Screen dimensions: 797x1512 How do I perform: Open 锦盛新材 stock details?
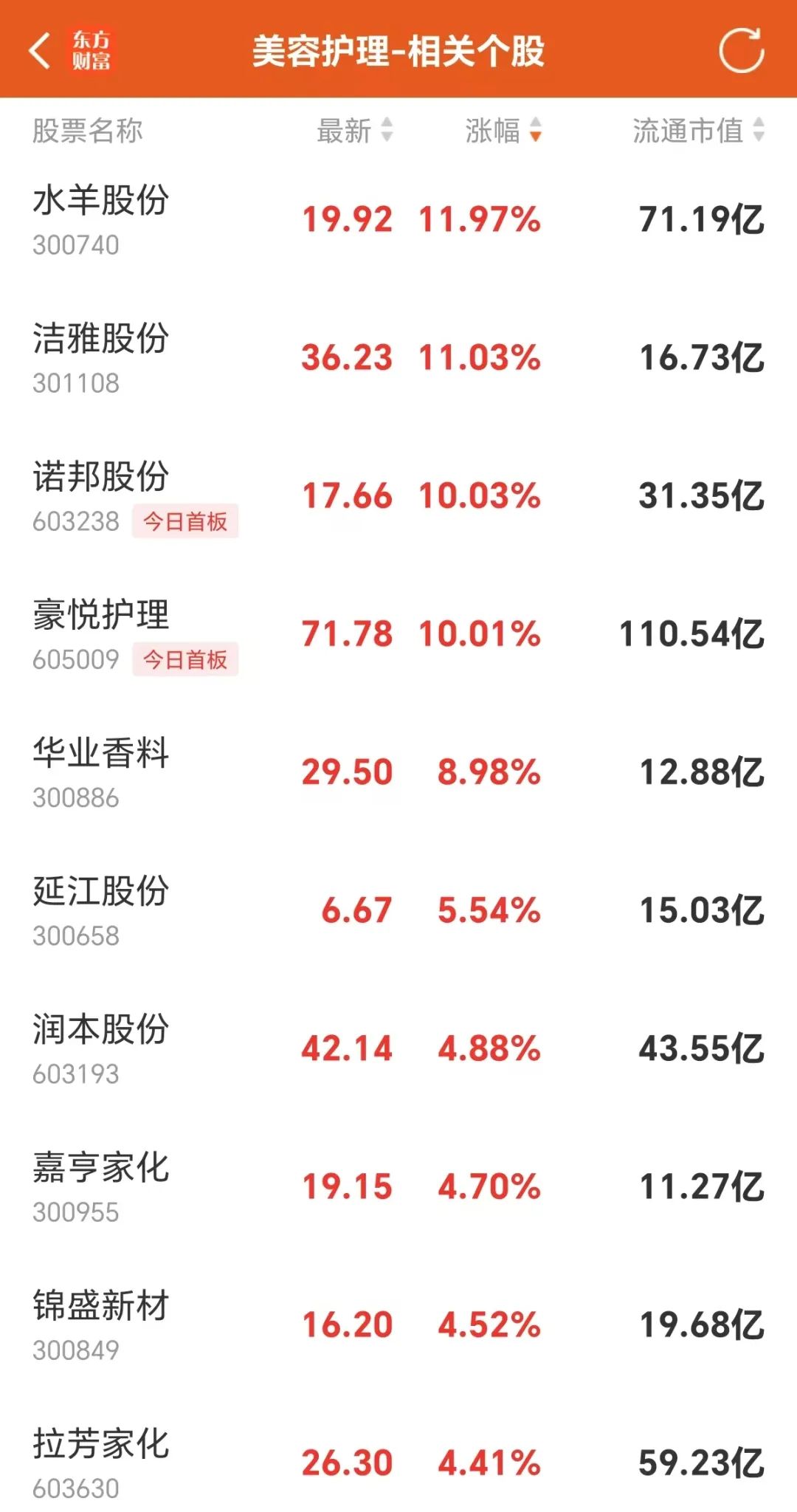click(x=398, y=1324)
